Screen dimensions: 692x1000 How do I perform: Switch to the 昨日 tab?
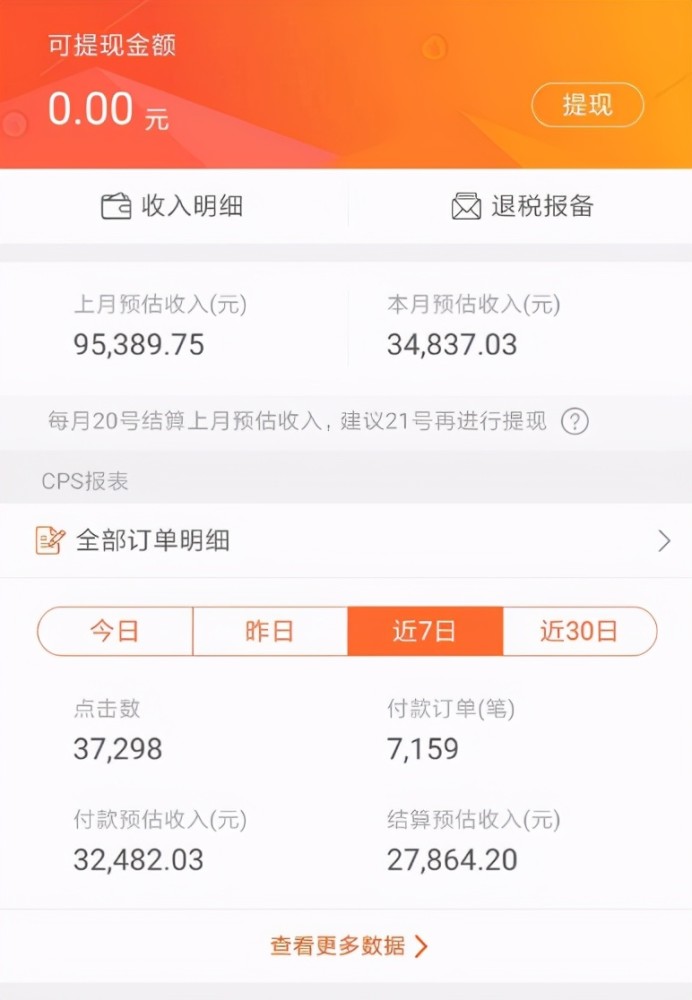pos(270,631)
